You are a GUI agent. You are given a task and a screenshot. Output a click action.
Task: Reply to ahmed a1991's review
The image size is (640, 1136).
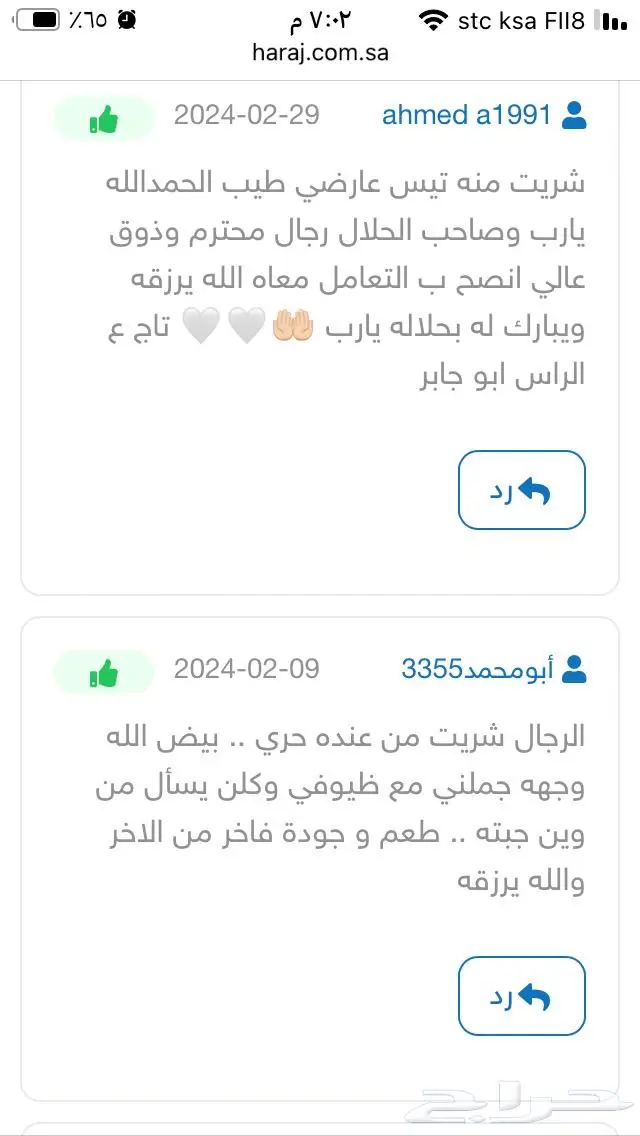click(x=521, y=490)
